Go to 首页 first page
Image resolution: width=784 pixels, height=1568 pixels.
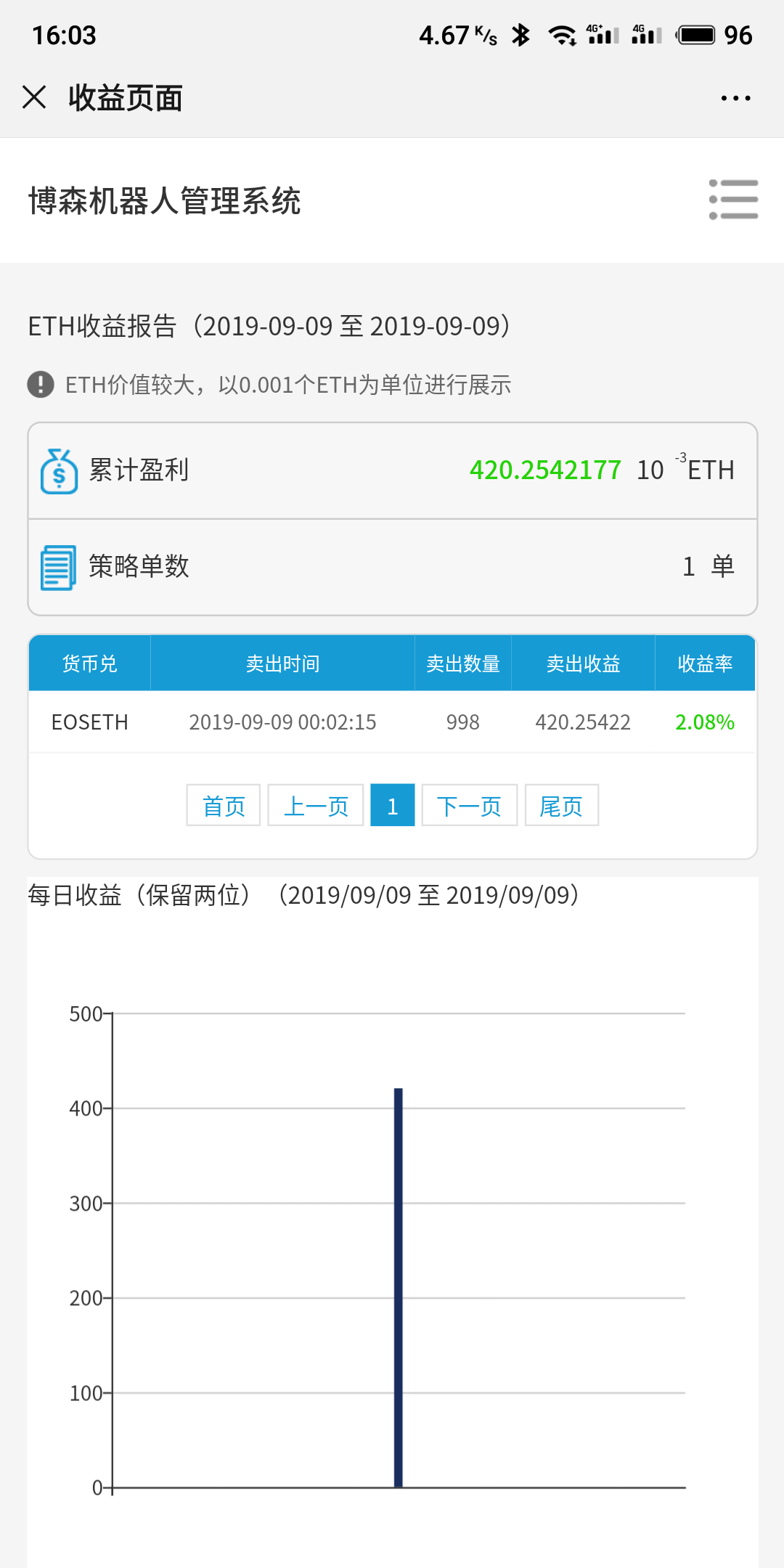click(x=224, y=805)
